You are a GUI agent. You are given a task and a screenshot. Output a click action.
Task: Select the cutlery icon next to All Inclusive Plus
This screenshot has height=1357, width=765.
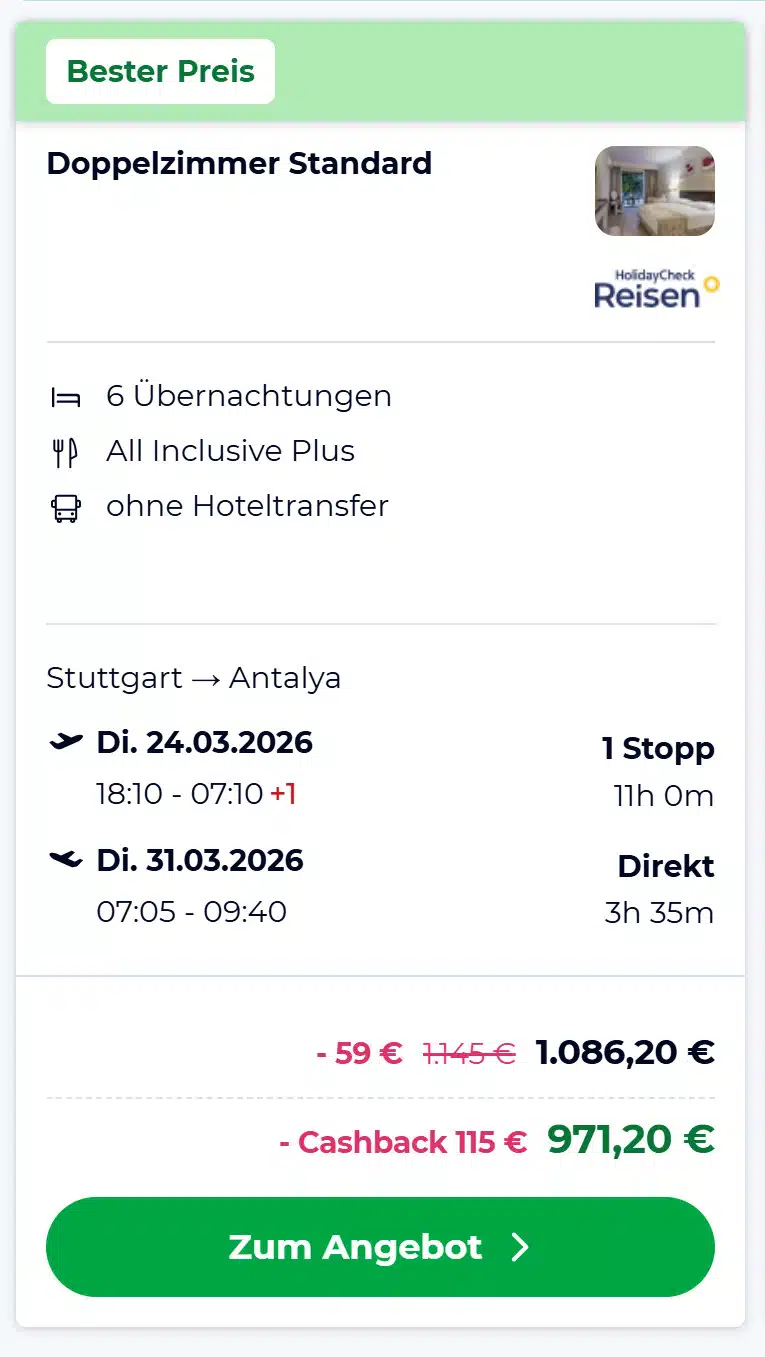[66, 450]
